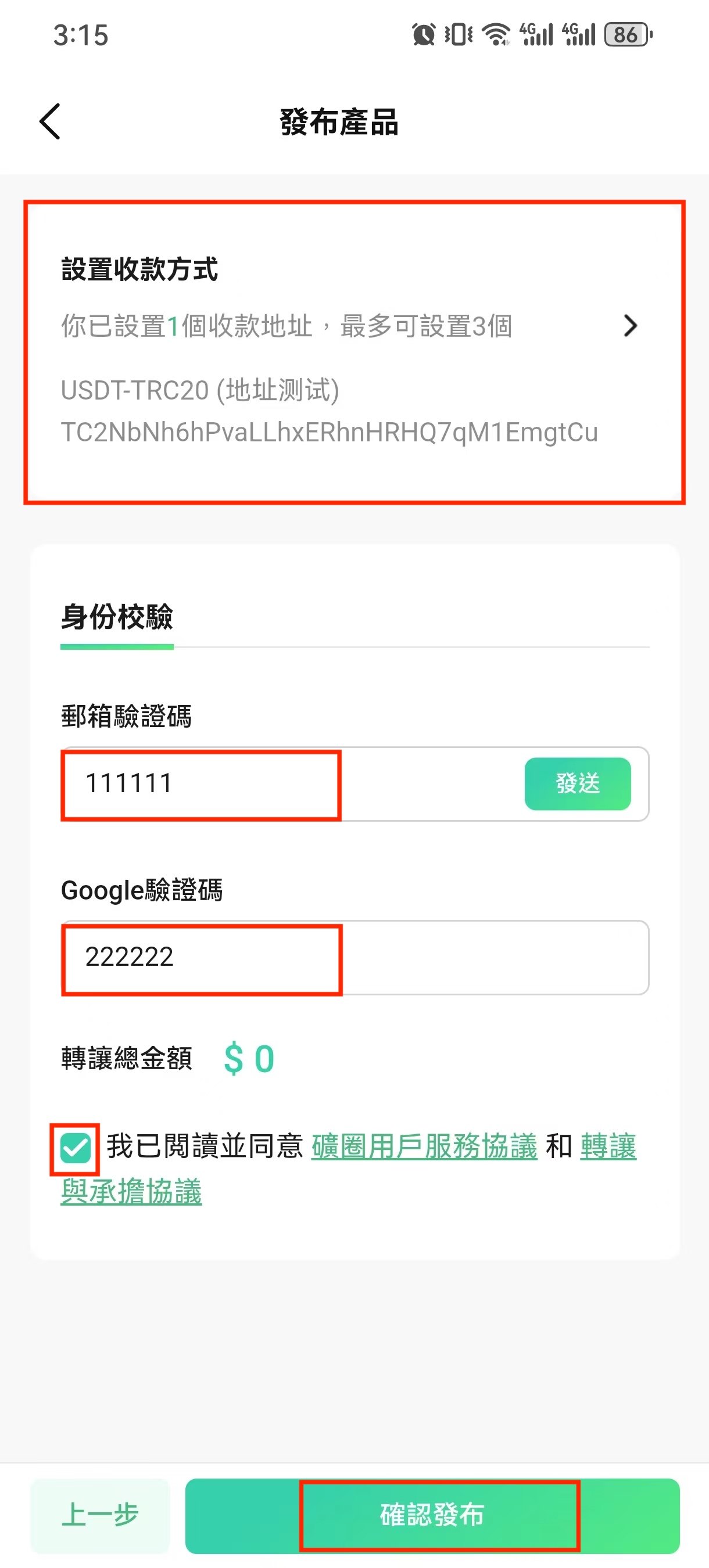Go back using the top-left arrow
Image resolution: width=709 pixels, height=1568 pixels.
tap(50, 122)
